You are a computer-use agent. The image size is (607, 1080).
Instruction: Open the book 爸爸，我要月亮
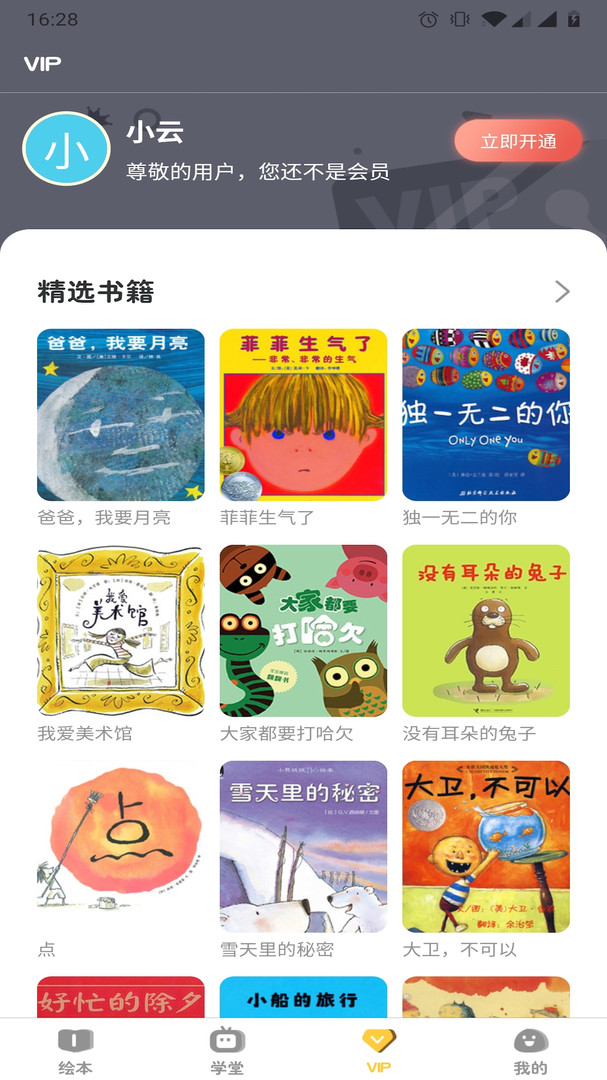(121, 415)
